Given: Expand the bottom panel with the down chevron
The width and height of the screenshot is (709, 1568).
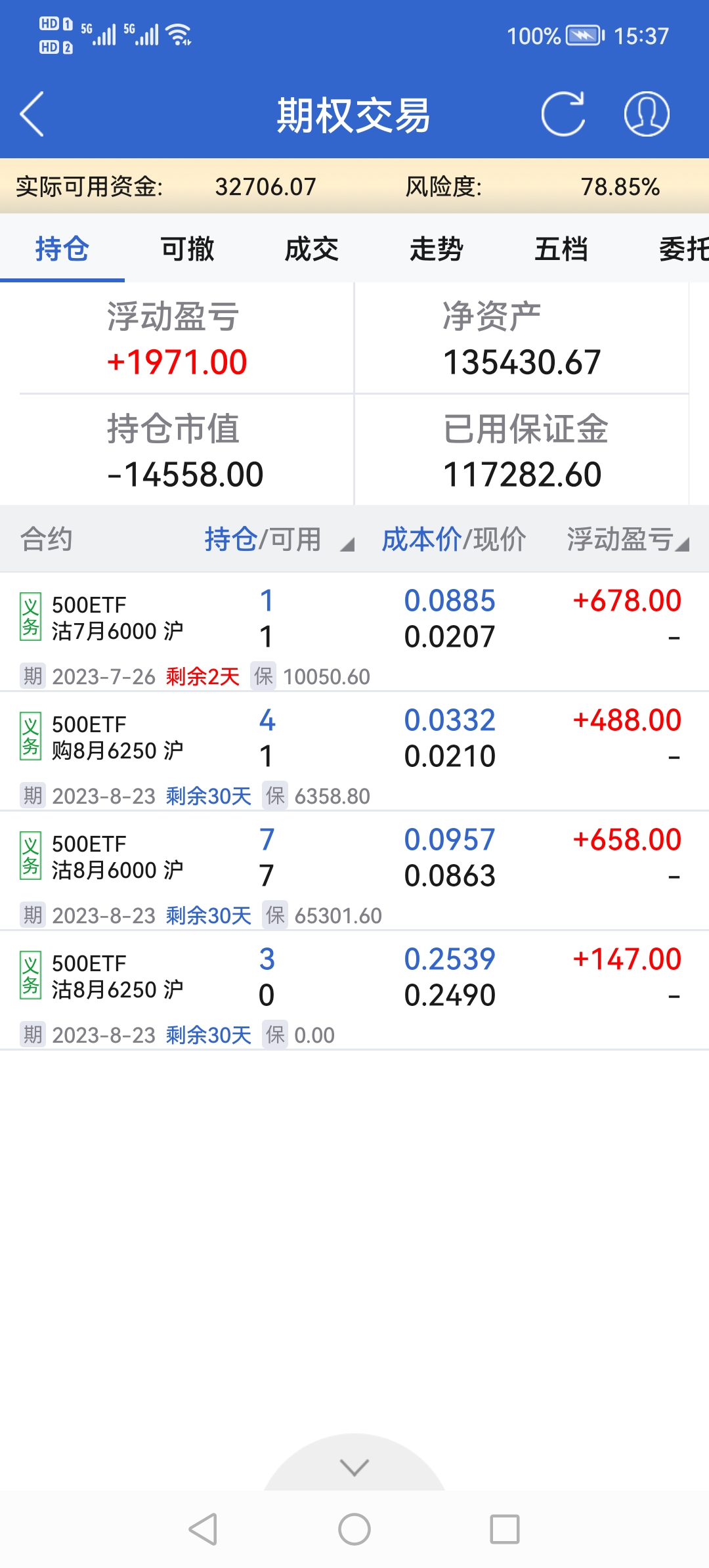Looking at the screenshot, I should (x=354, y=1467).
